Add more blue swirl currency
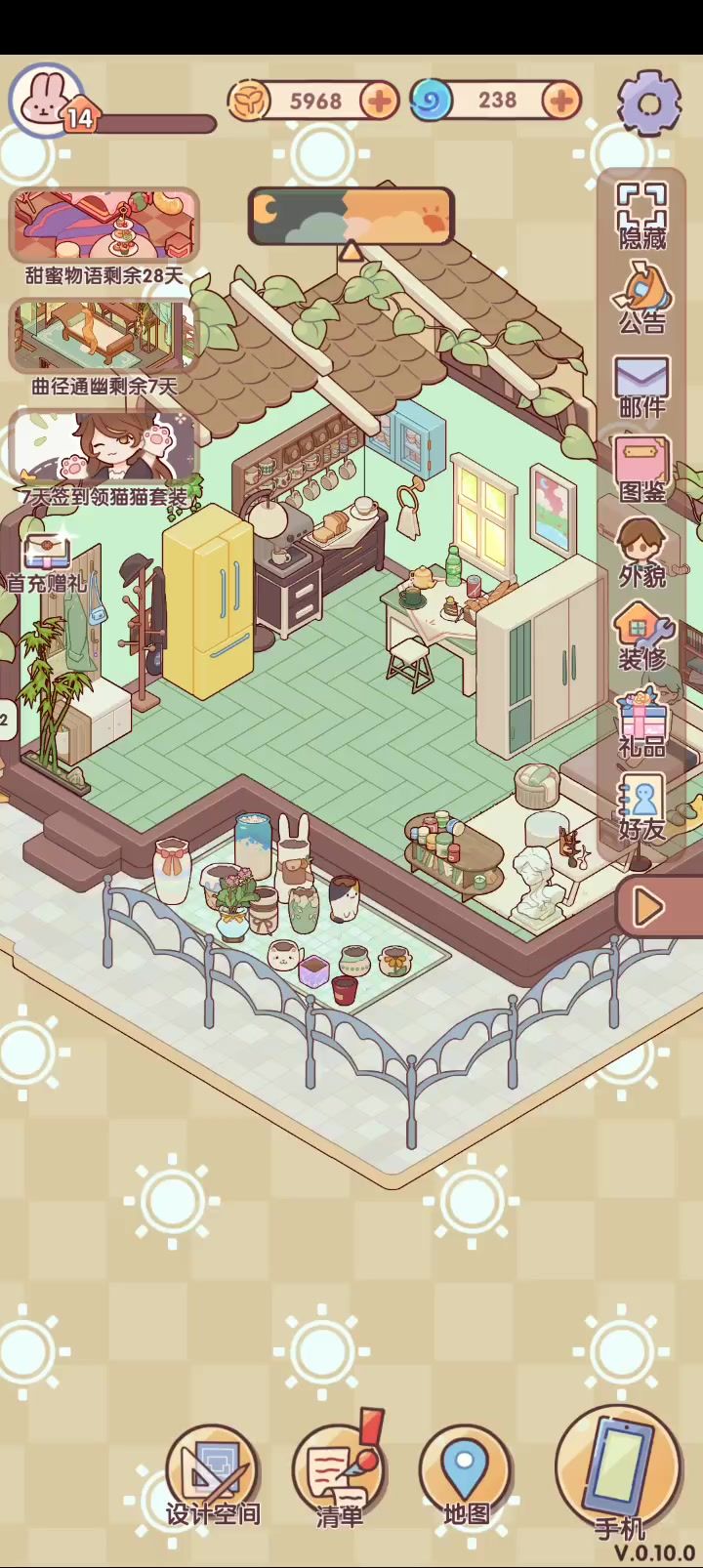Image resolution: width=703 pixels, height=1568 pixels. pyautogui.click(x=561, y=100)
